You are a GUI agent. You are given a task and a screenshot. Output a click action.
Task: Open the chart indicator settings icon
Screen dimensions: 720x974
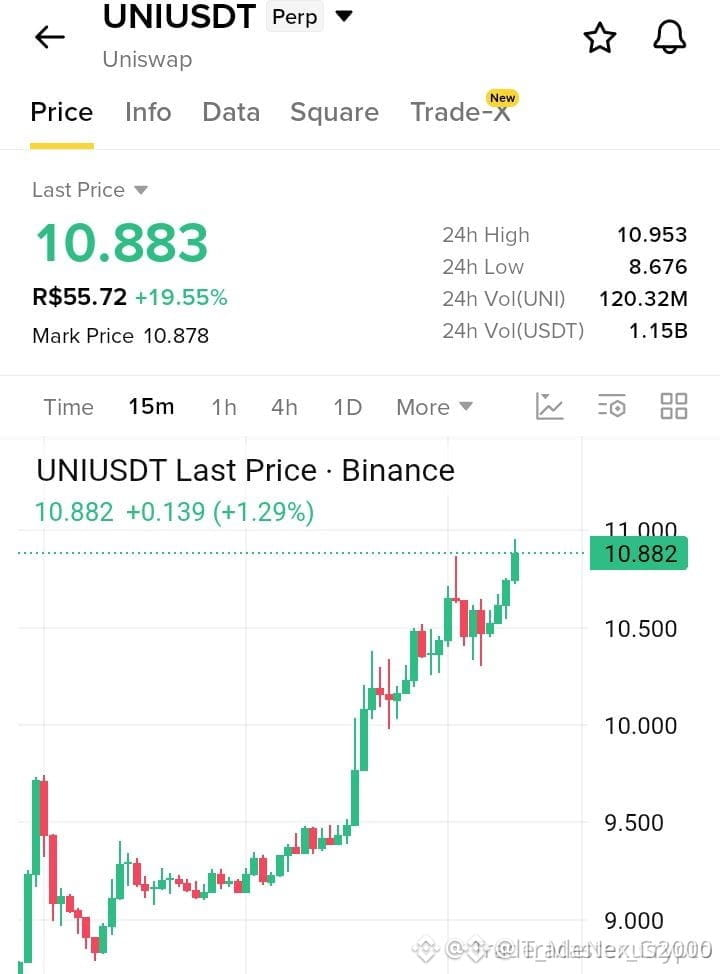coord(611,407)
